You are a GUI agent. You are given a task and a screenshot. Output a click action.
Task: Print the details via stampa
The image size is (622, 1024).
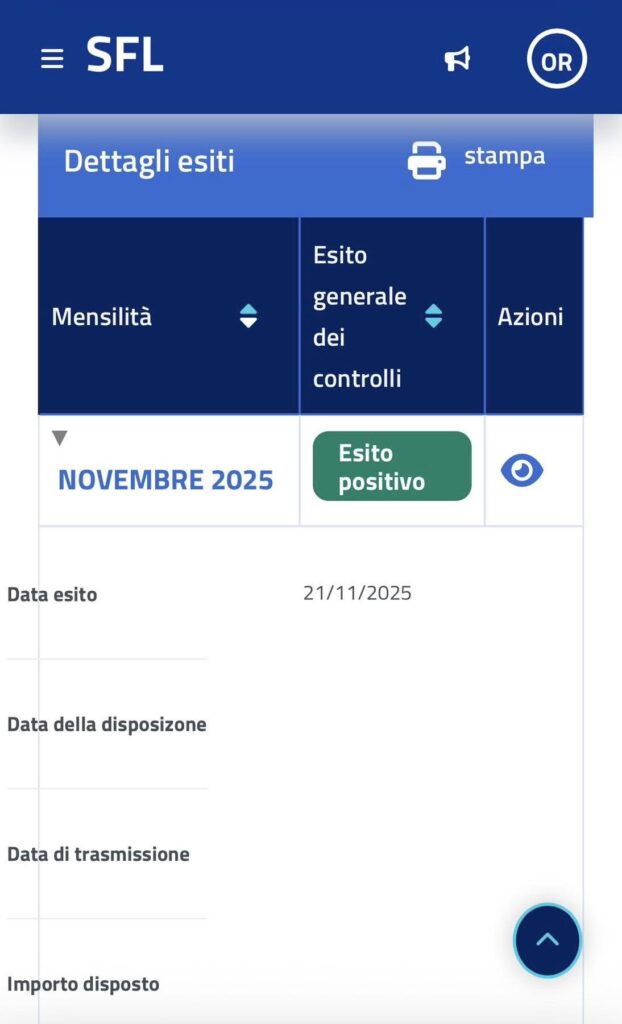476,159
